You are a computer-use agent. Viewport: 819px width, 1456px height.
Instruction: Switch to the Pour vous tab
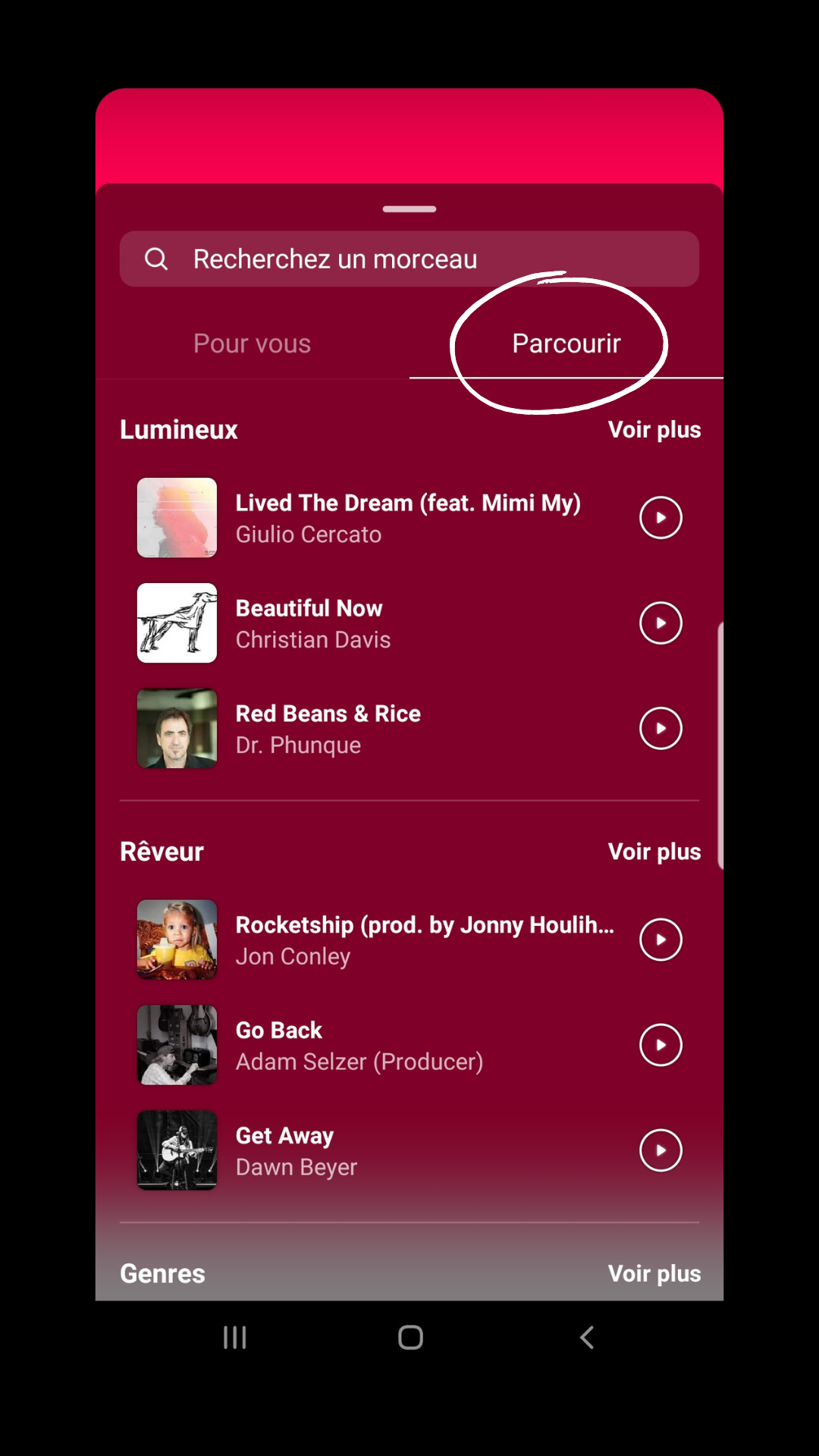tap(252, 344)
